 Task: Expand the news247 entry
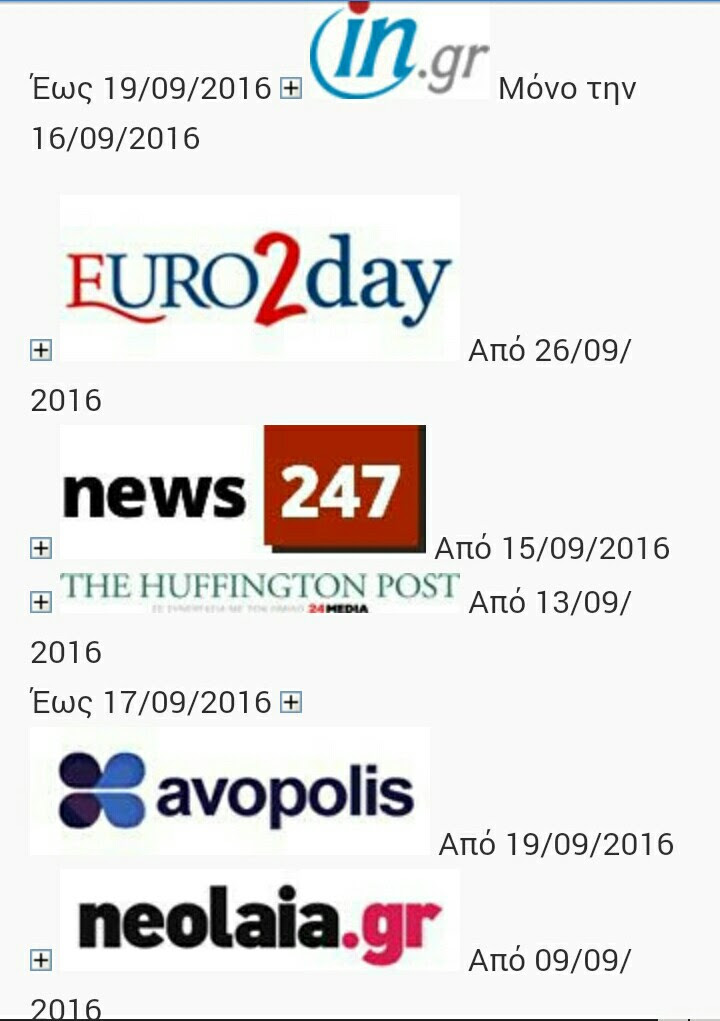(x=41, y=548)
